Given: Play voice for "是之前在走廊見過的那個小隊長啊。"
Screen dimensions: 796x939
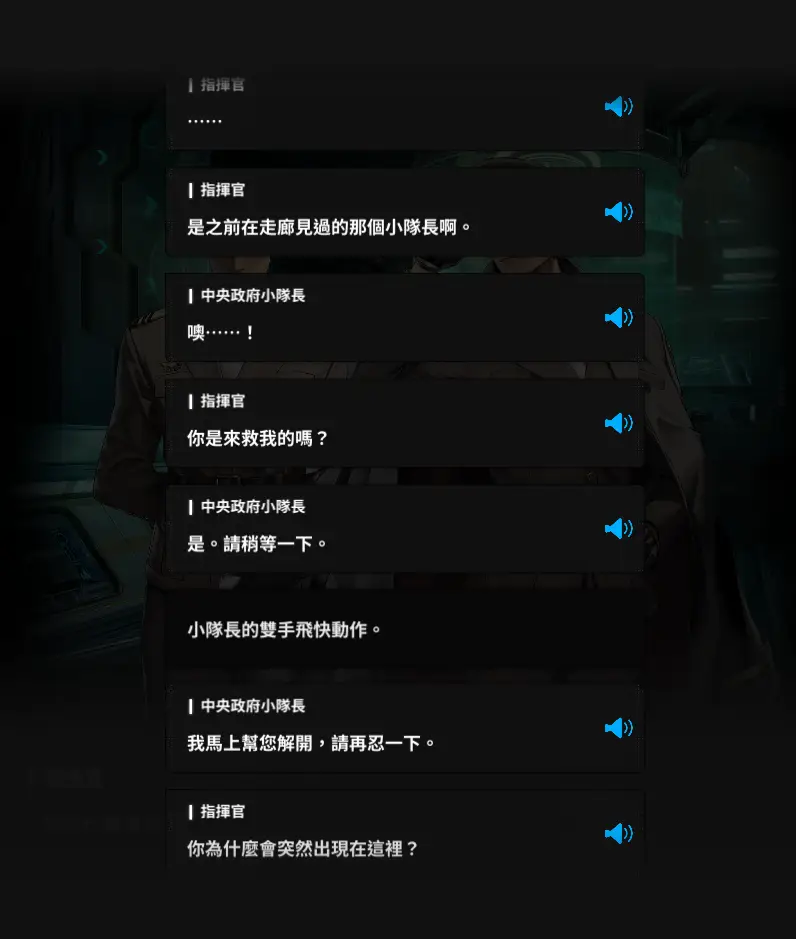Looking at the screenshot, I should click(618, 212).
